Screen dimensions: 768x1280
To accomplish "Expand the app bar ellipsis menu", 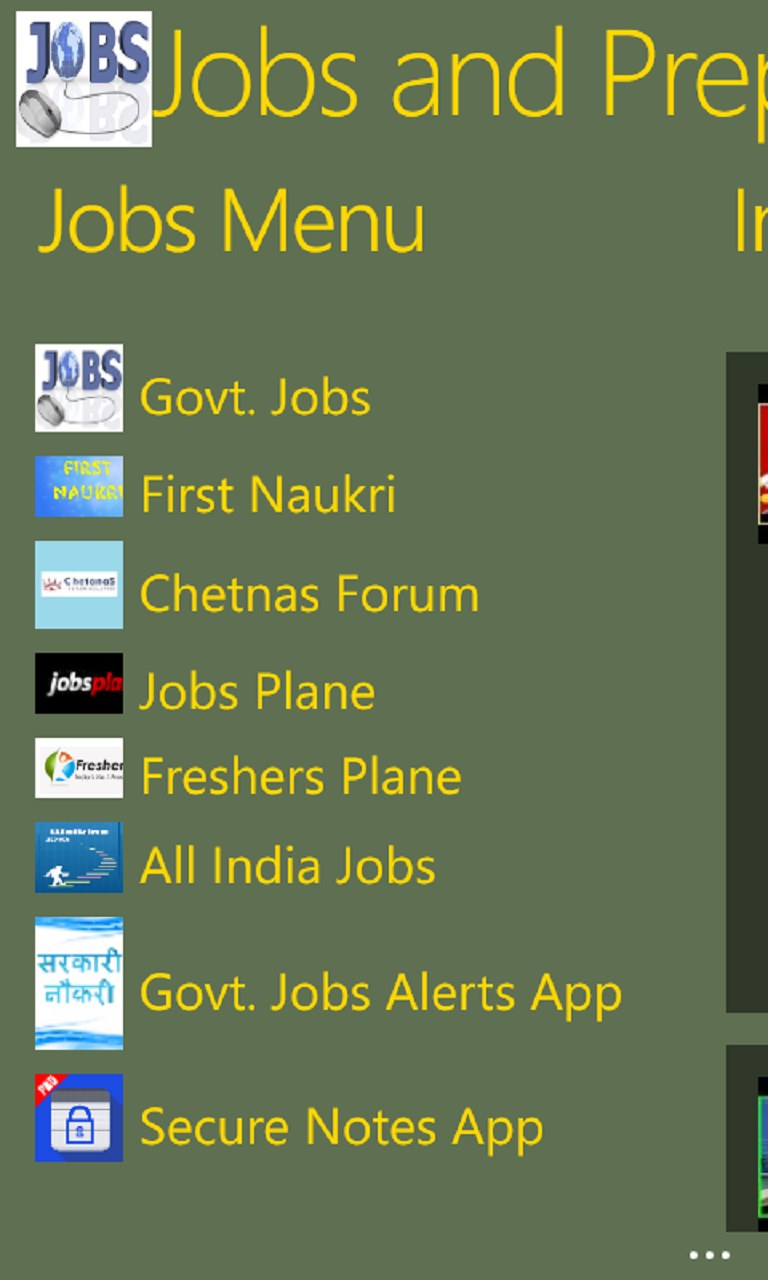I will [710, 1255].
